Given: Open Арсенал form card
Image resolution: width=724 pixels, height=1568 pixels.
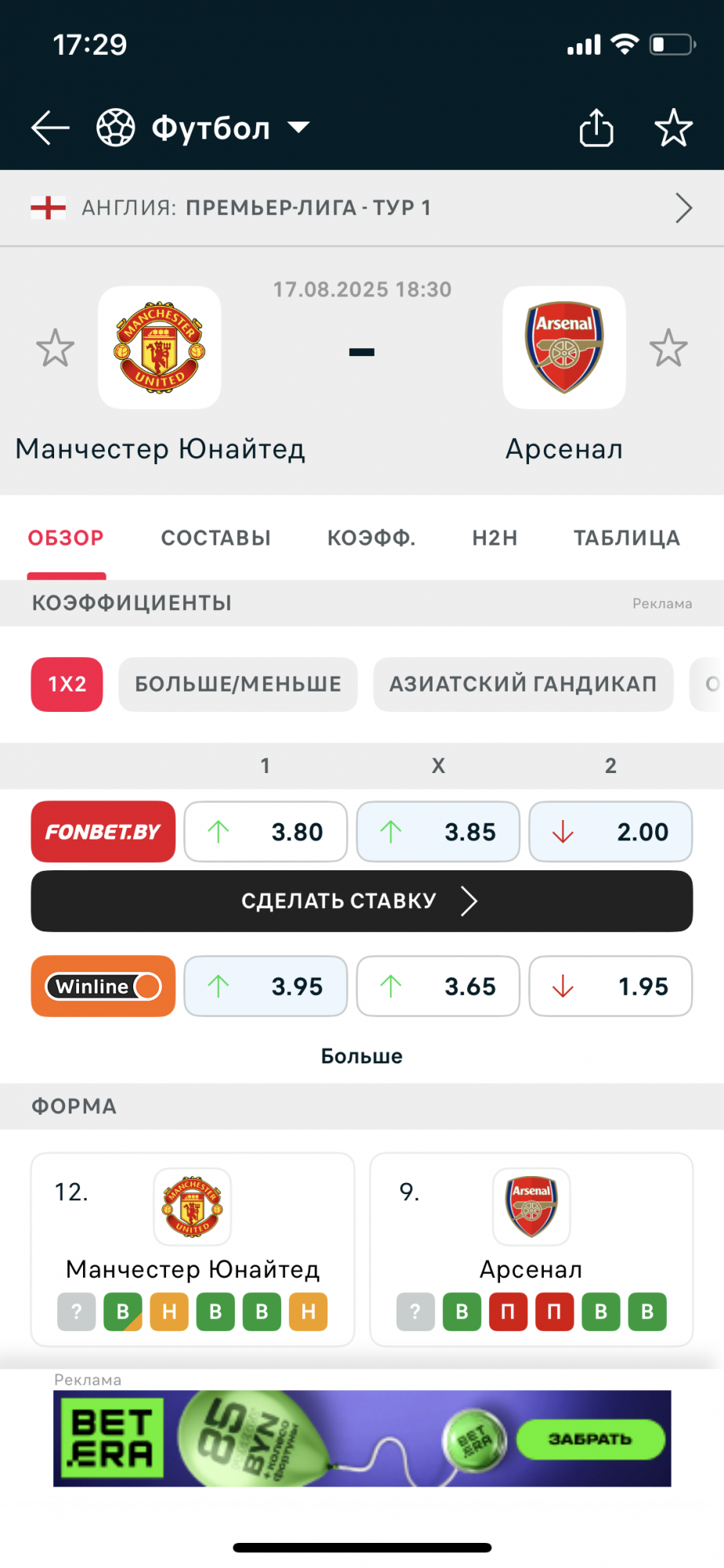Looking at the screenshot, I should coord(531,1250).
